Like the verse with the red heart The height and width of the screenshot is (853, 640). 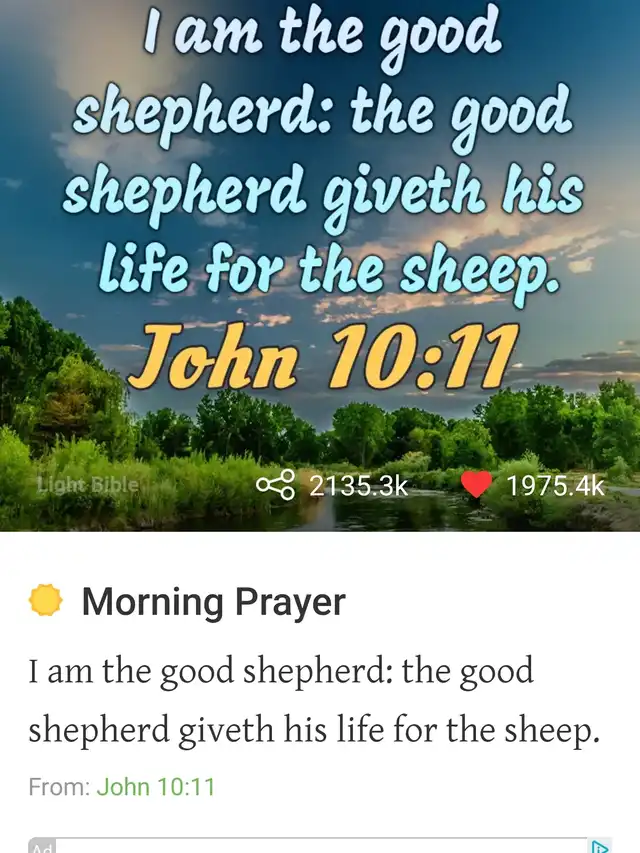477,485
